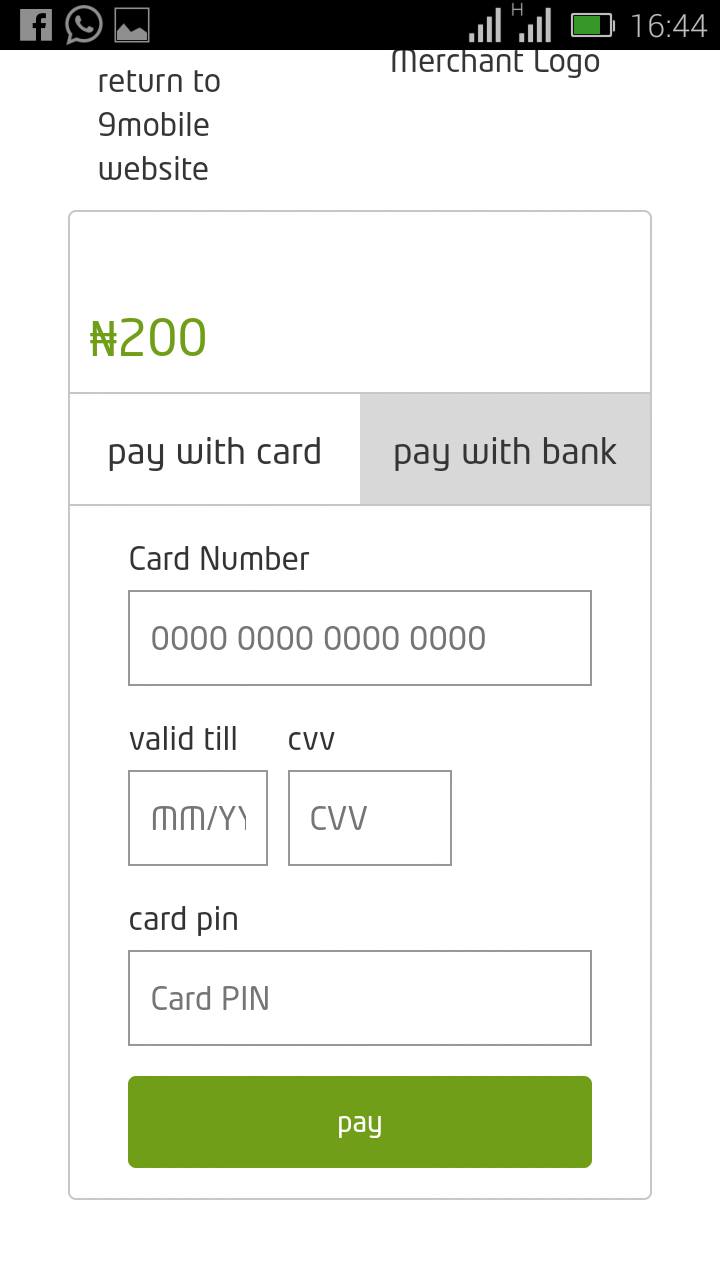The height and width of the screenshot is (1280, 720).
Task: Tap the Card PIN field
Action: 360,998
